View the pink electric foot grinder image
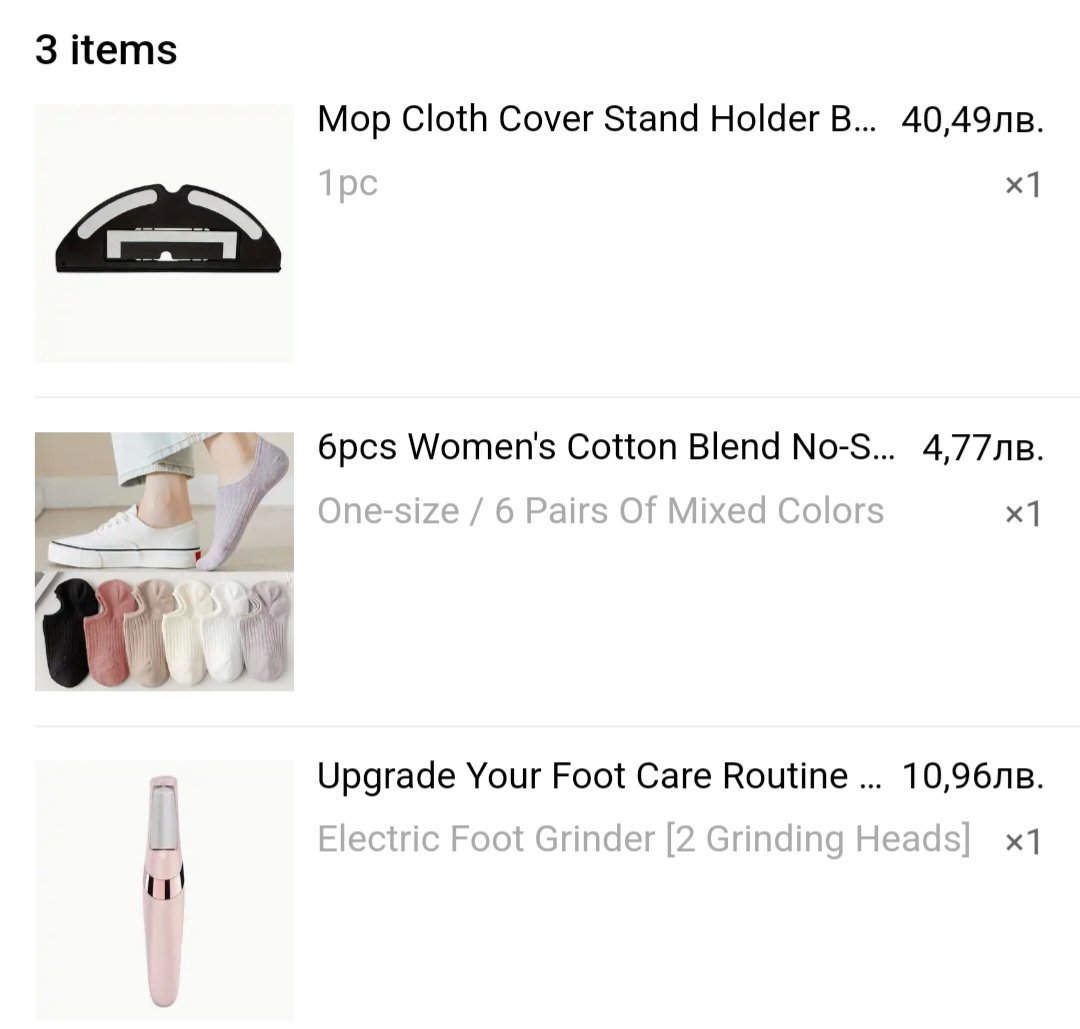The image size is (1080, 1029). [x=164, y=890]
